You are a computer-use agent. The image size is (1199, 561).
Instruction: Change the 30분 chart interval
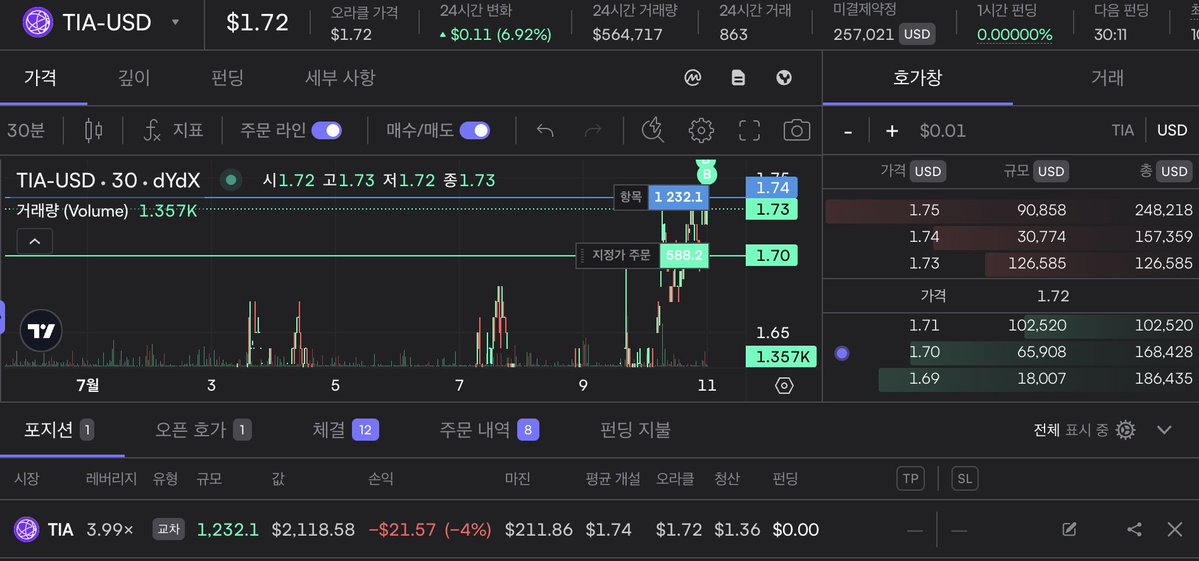[x=26, y=130]
